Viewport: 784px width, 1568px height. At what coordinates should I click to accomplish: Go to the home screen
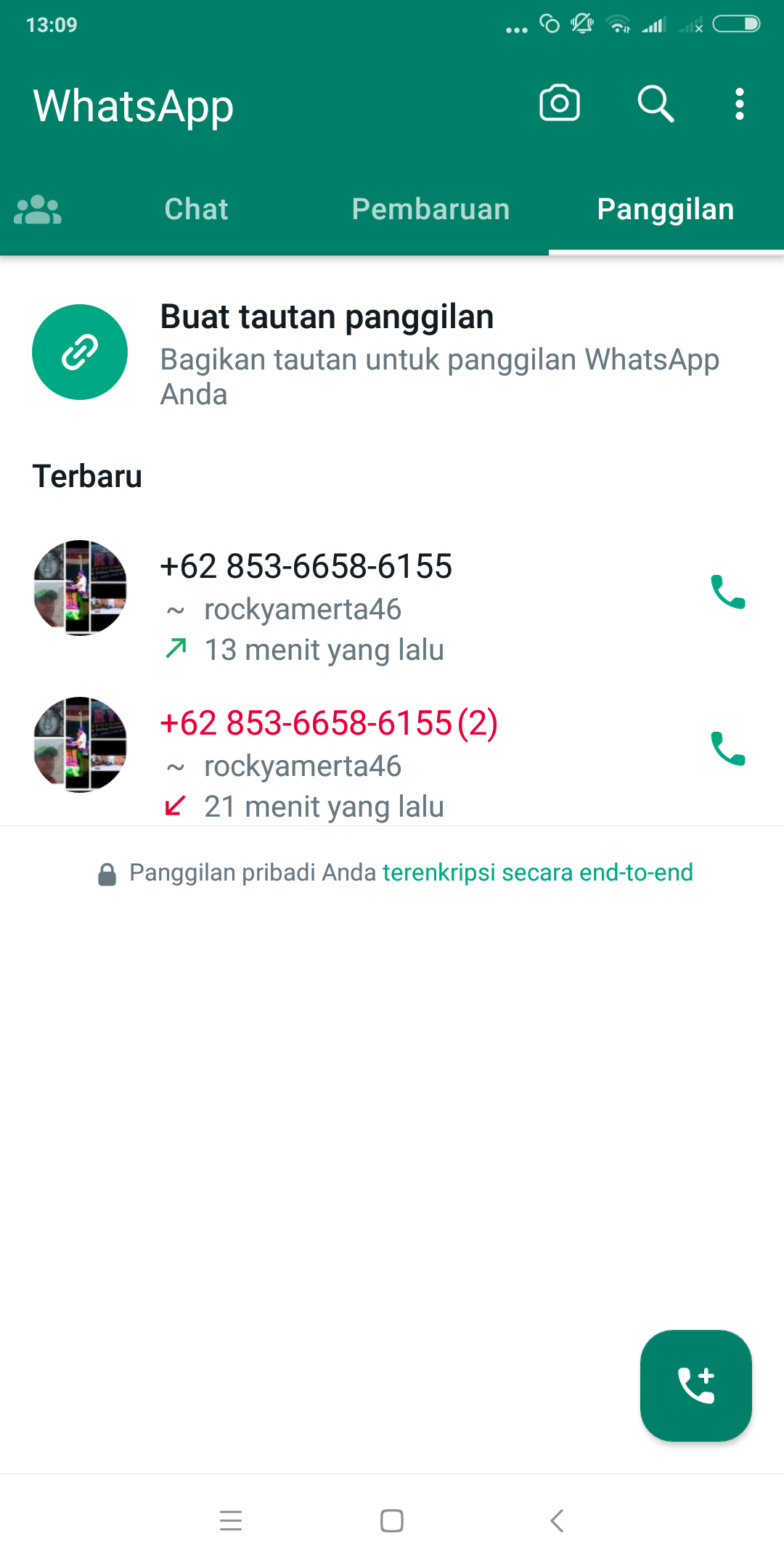392,1520
